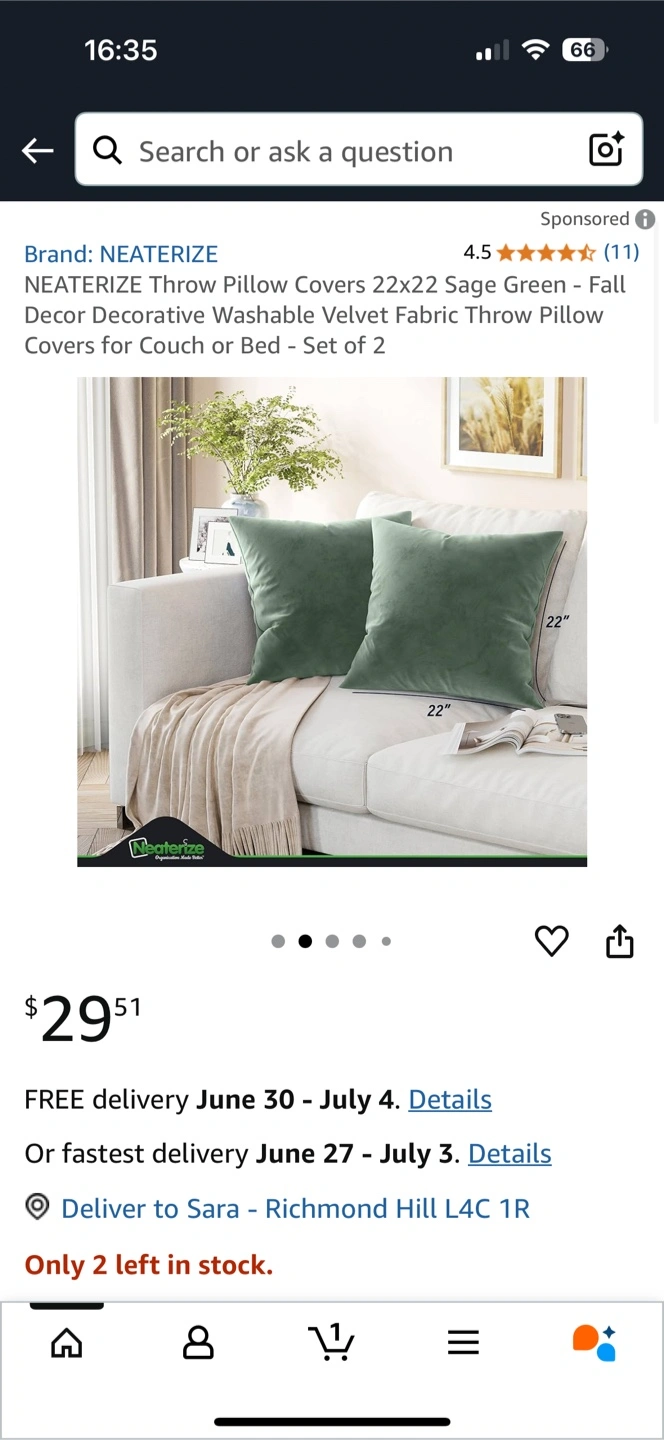
Task: Open the Brand: NEATERIZE link
Action: tap(121, 254)
